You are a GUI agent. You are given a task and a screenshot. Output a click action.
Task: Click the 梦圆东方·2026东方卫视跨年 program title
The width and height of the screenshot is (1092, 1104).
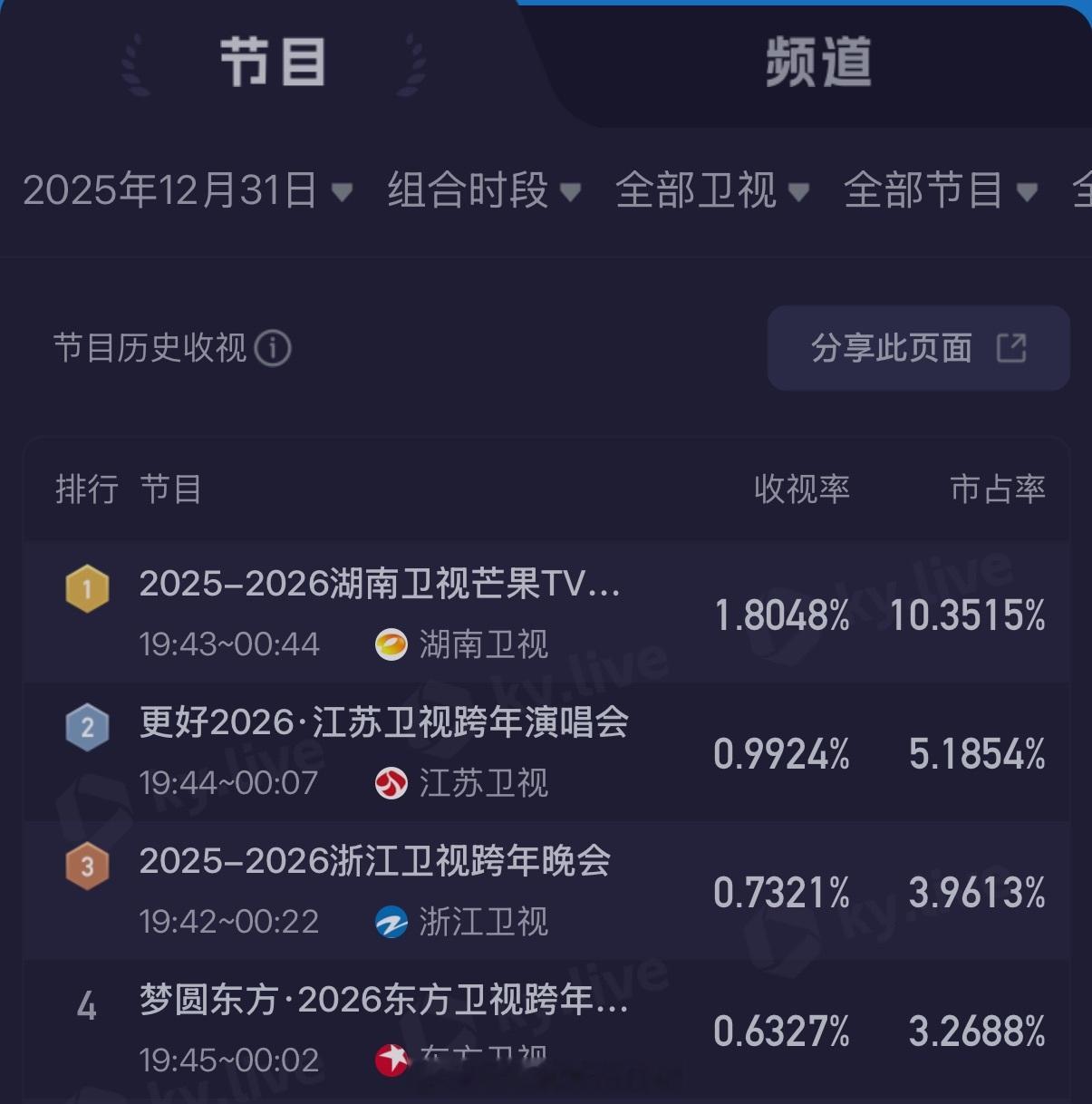384,1000
